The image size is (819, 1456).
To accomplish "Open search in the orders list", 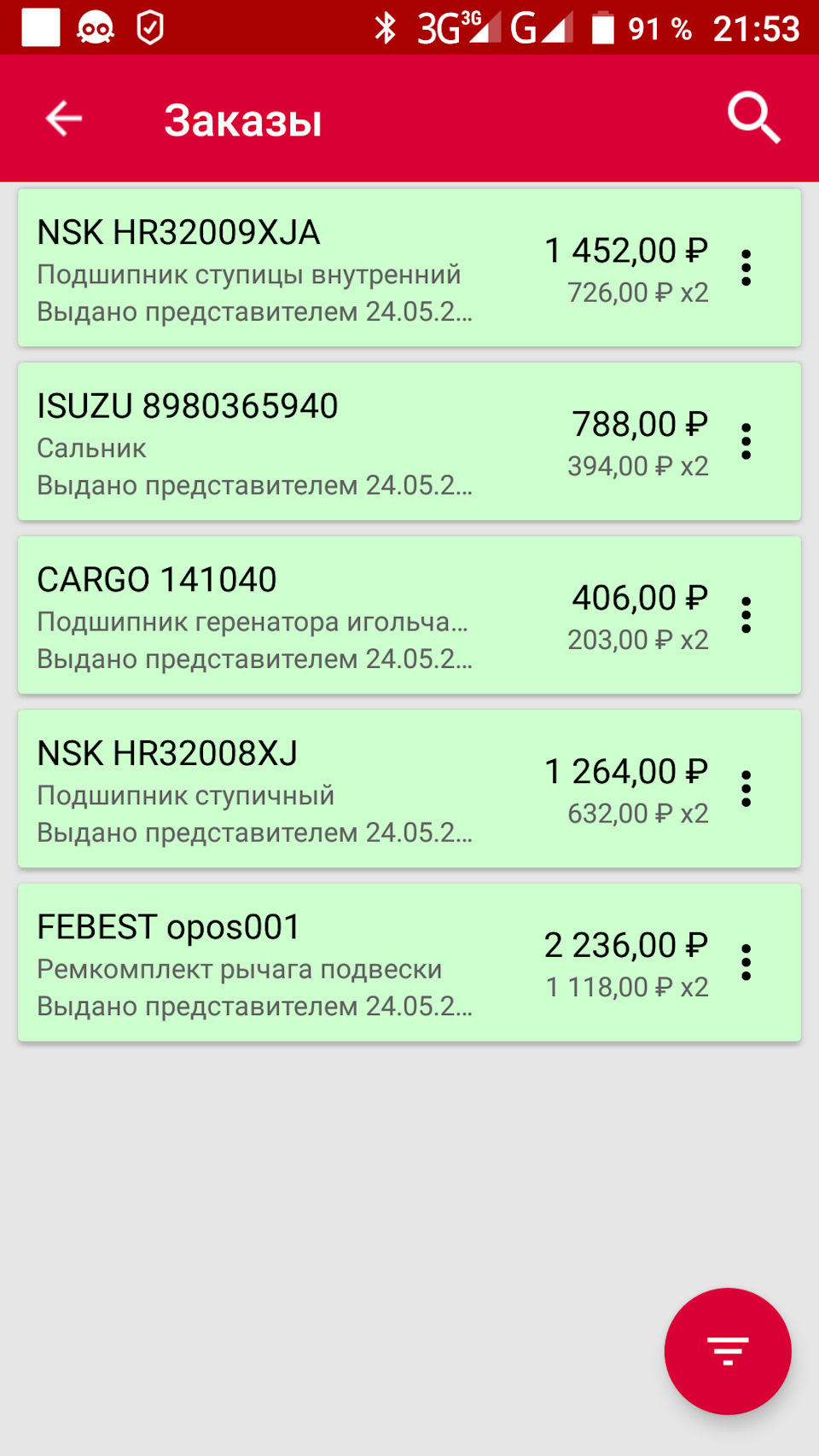I will coord(753,119).
